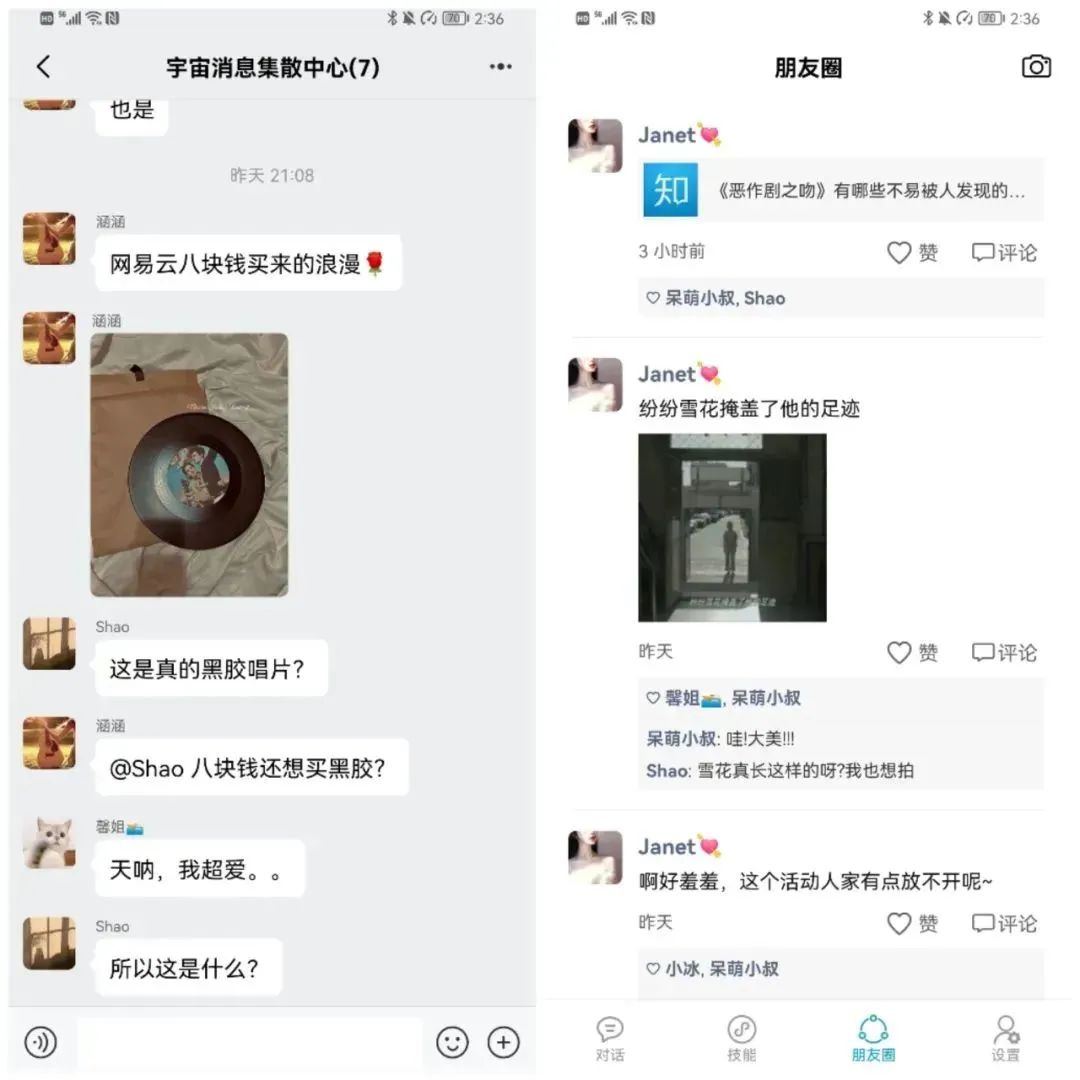
Task: Open the vinyl record photo from 涵涵
Action: (x=189, y=465)
